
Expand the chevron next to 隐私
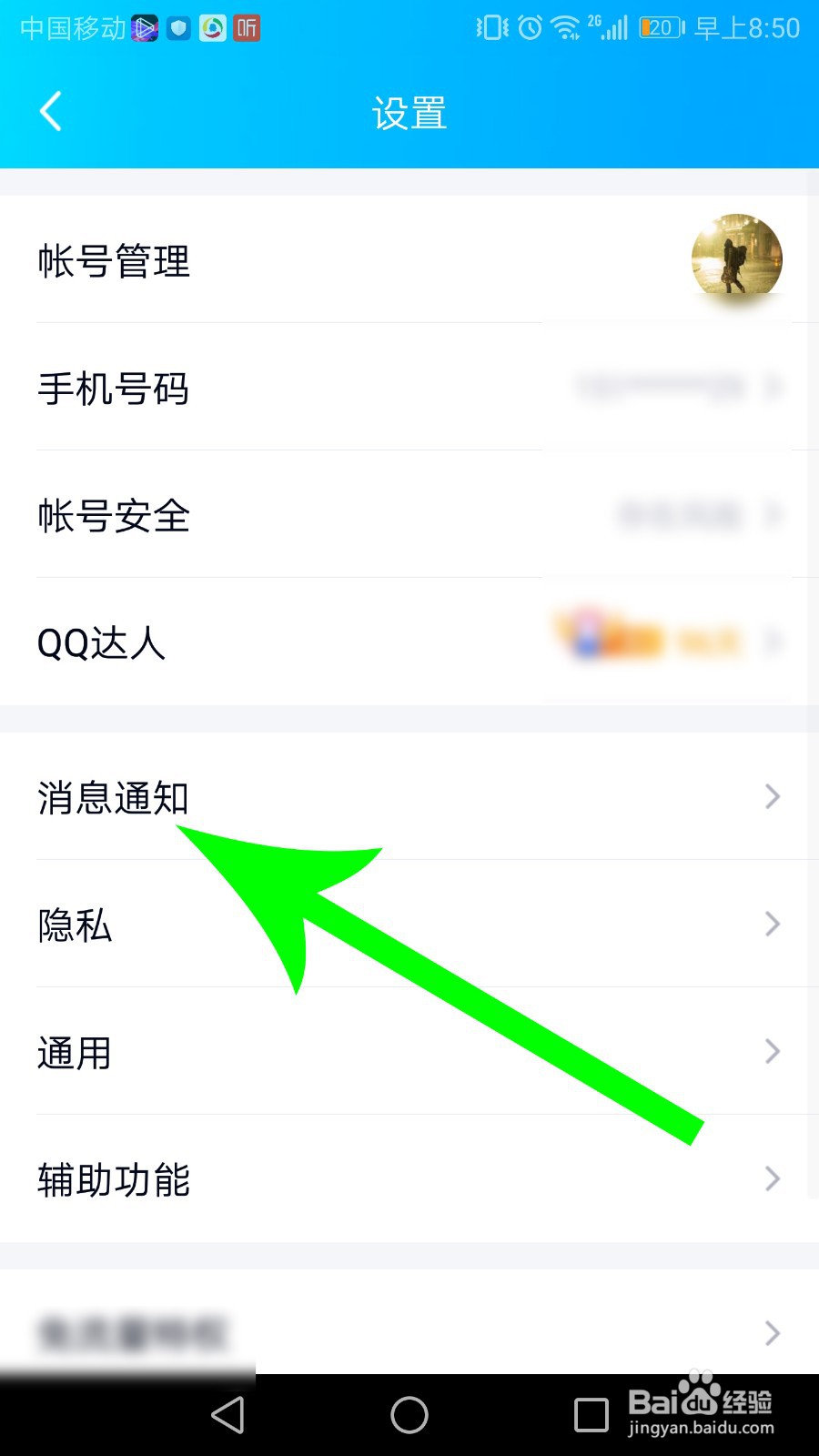click(772, 925)
